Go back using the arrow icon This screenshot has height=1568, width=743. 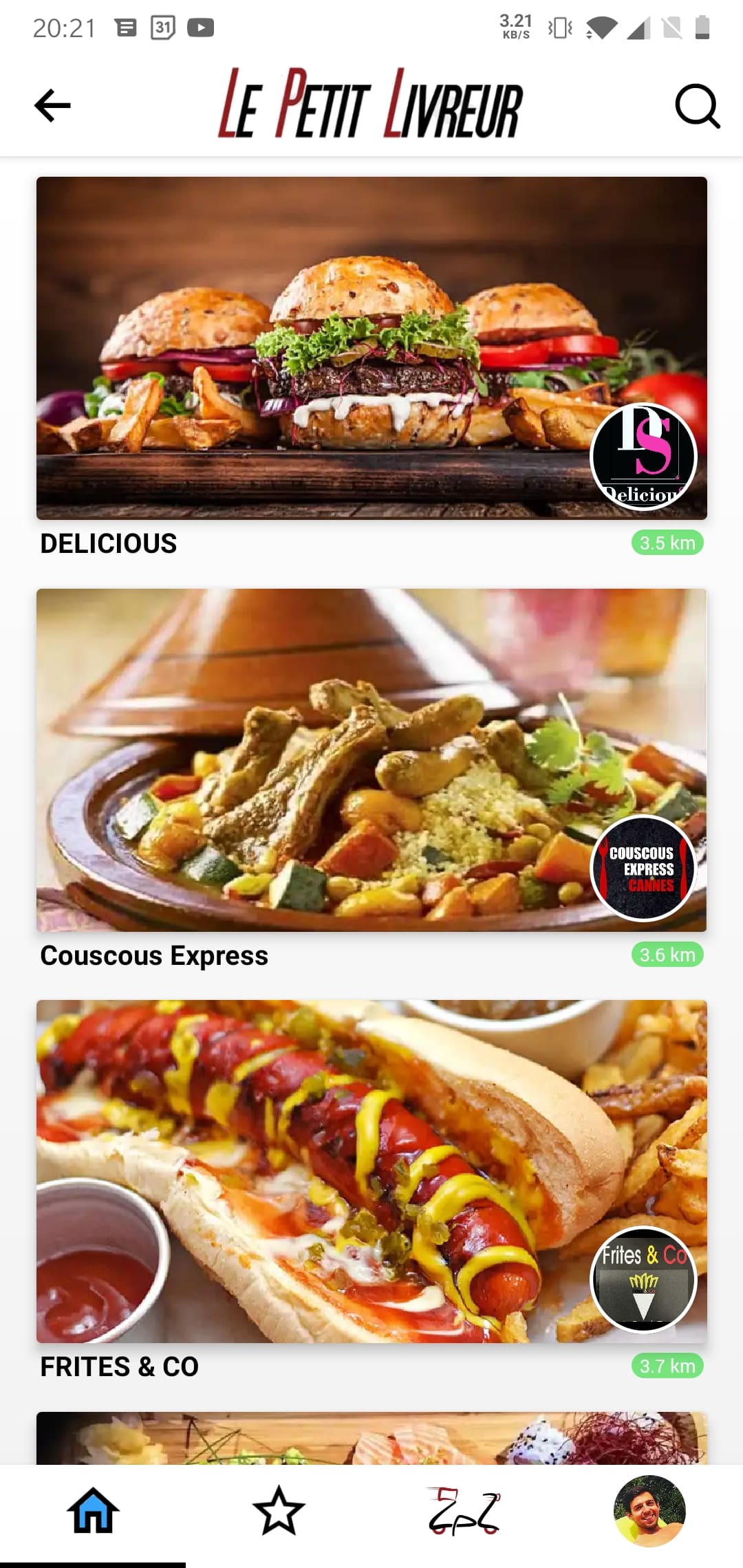pos(53,106)
